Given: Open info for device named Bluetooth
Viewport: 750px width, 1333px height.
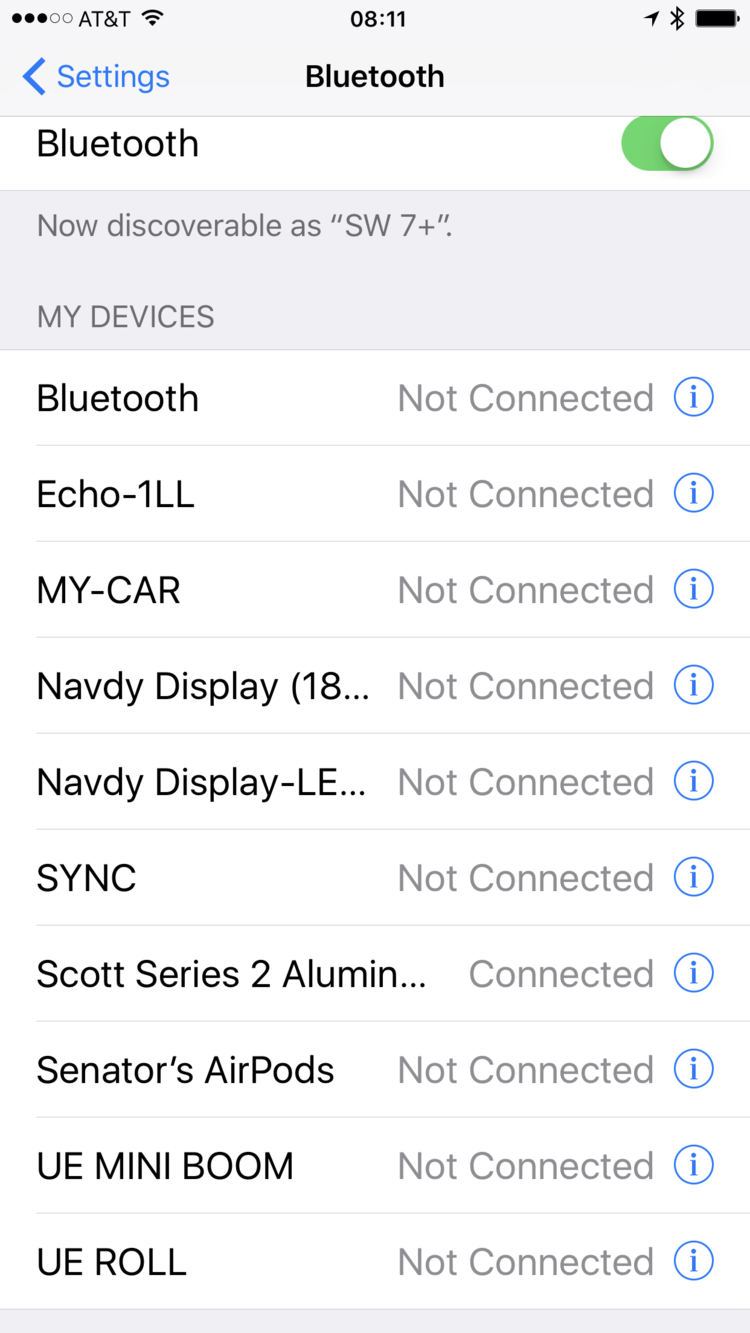Looking at the screenshot, I should 694,397.
